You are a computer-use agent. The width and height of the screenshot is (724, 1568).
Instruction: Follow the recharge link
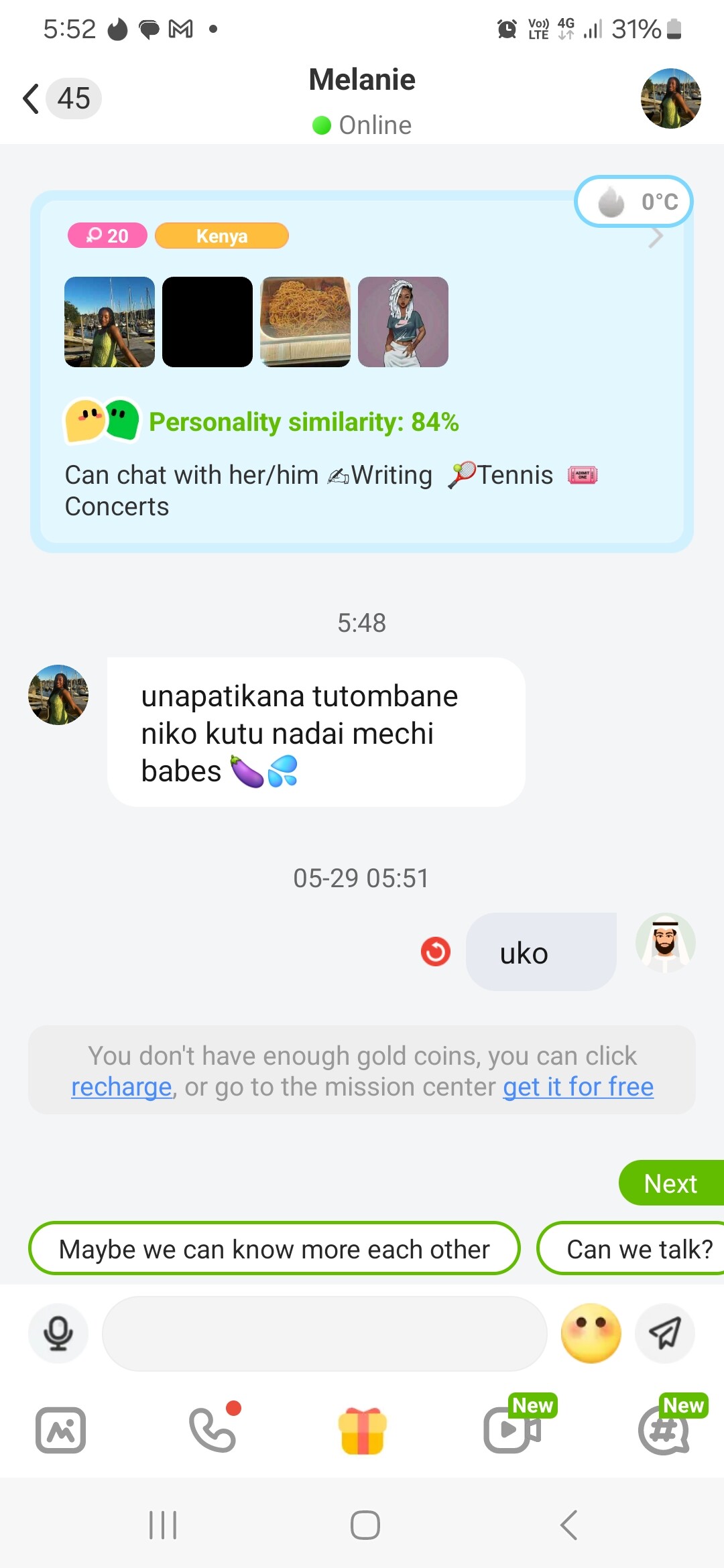pyautogui.click(x=121, y=1087)
